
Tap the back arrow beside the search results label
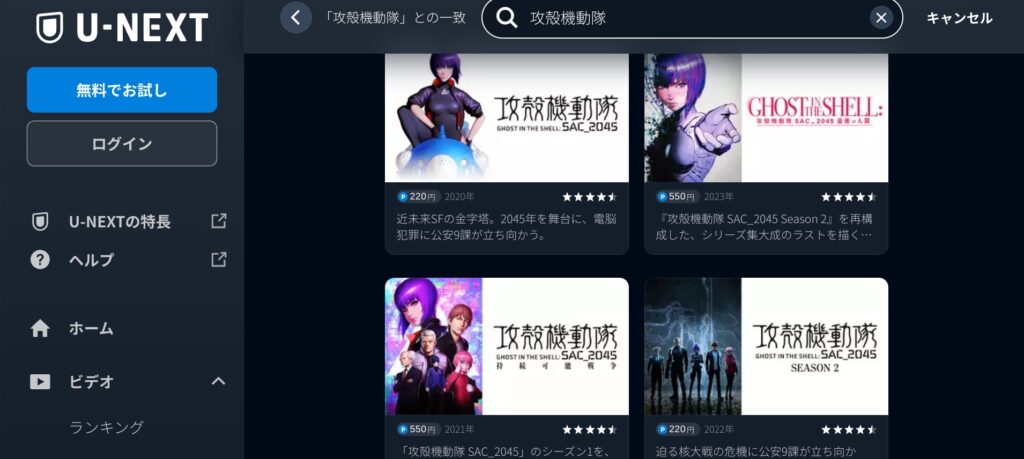[x=296, y=18]
